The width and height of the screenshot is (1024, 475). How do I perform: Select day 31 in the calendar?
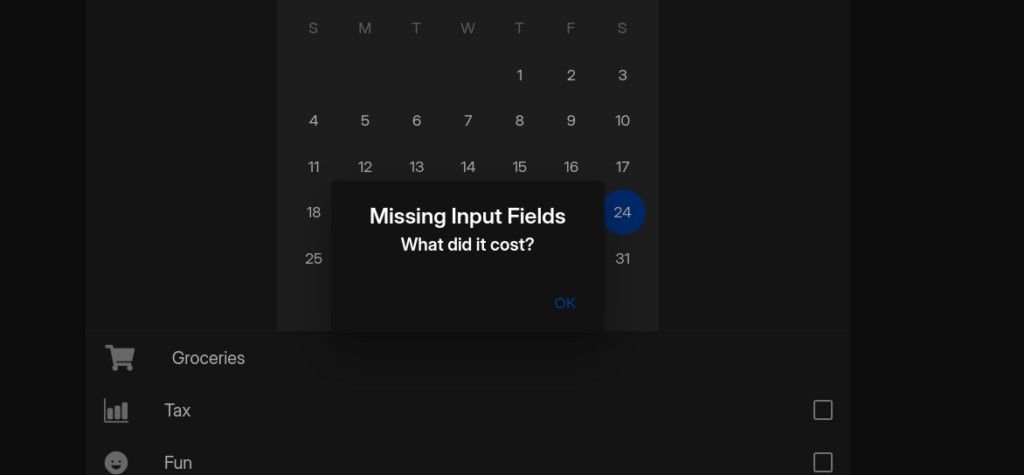click(x=622, y=258)
